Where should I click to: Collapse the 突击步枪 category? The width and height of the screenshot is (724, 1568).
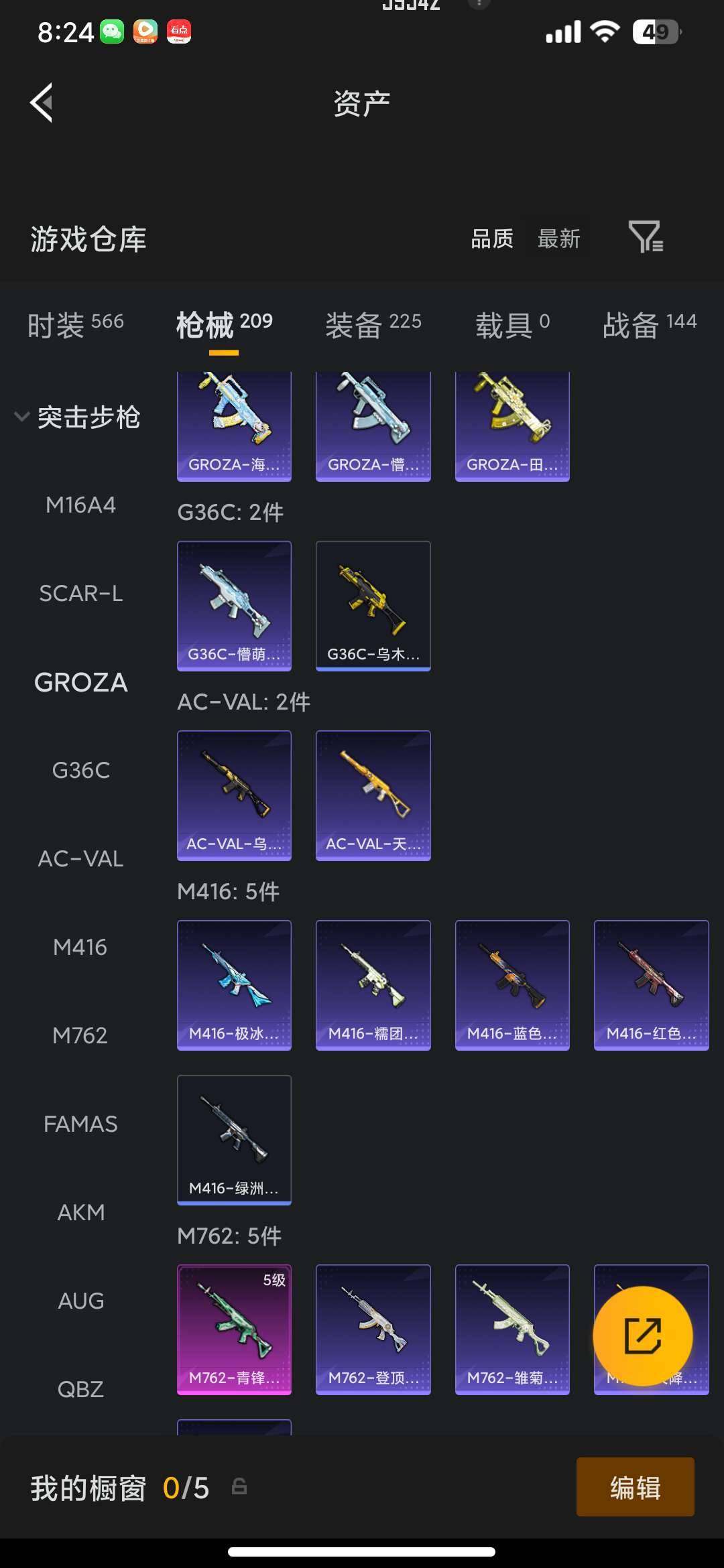[77, 417]
